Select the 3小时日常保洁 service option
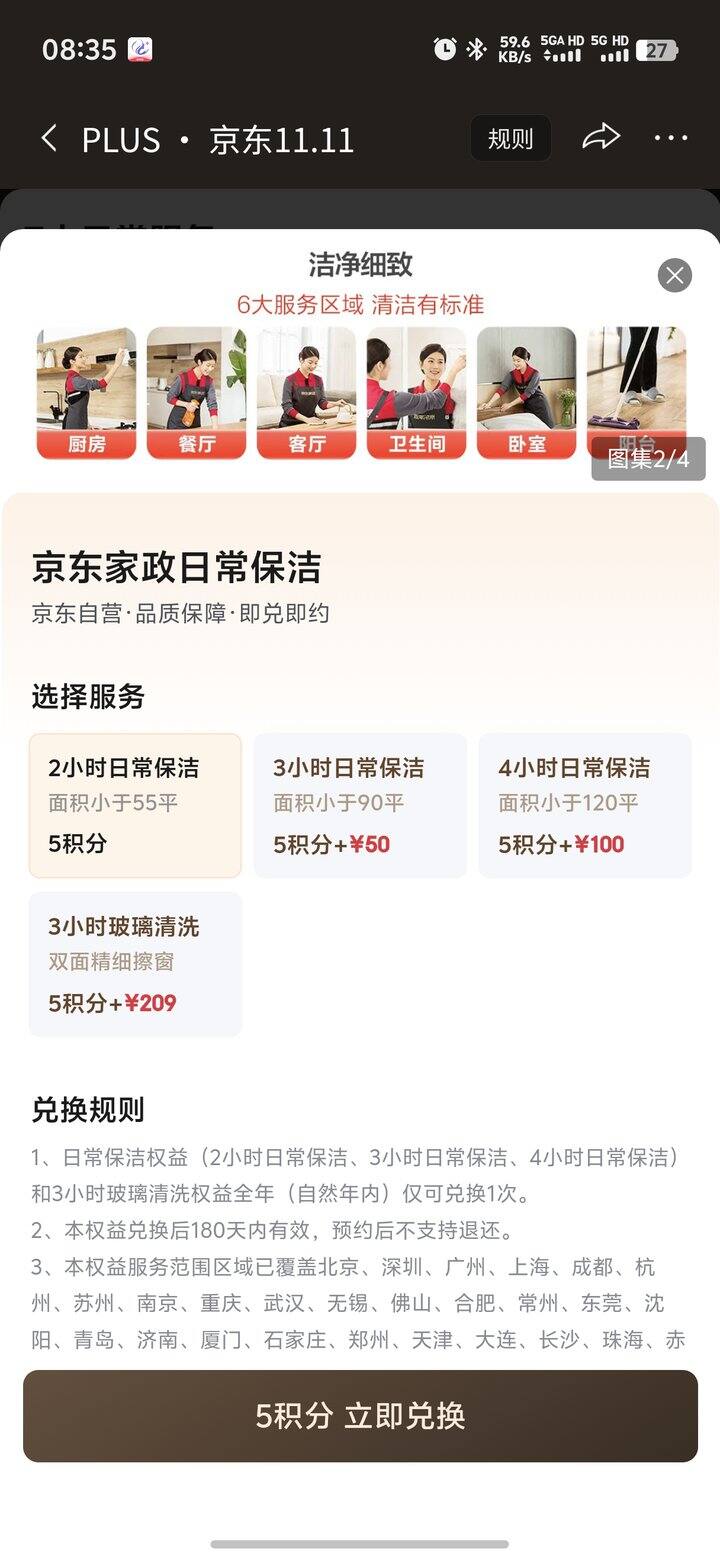 (x=360, y=803)
